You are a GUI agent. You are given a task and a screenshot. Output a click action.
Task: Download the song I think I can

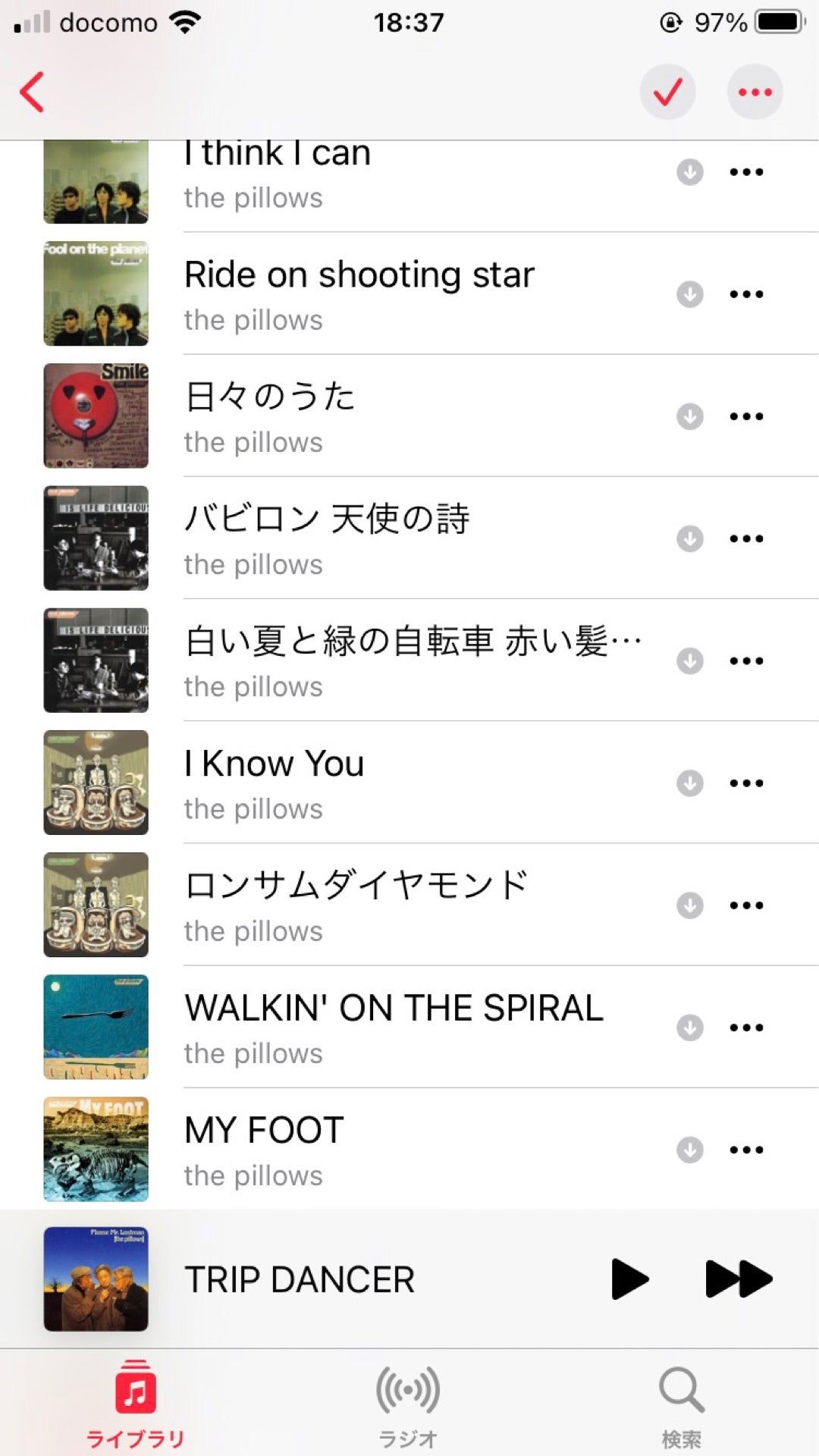click(x=689, y=172)
